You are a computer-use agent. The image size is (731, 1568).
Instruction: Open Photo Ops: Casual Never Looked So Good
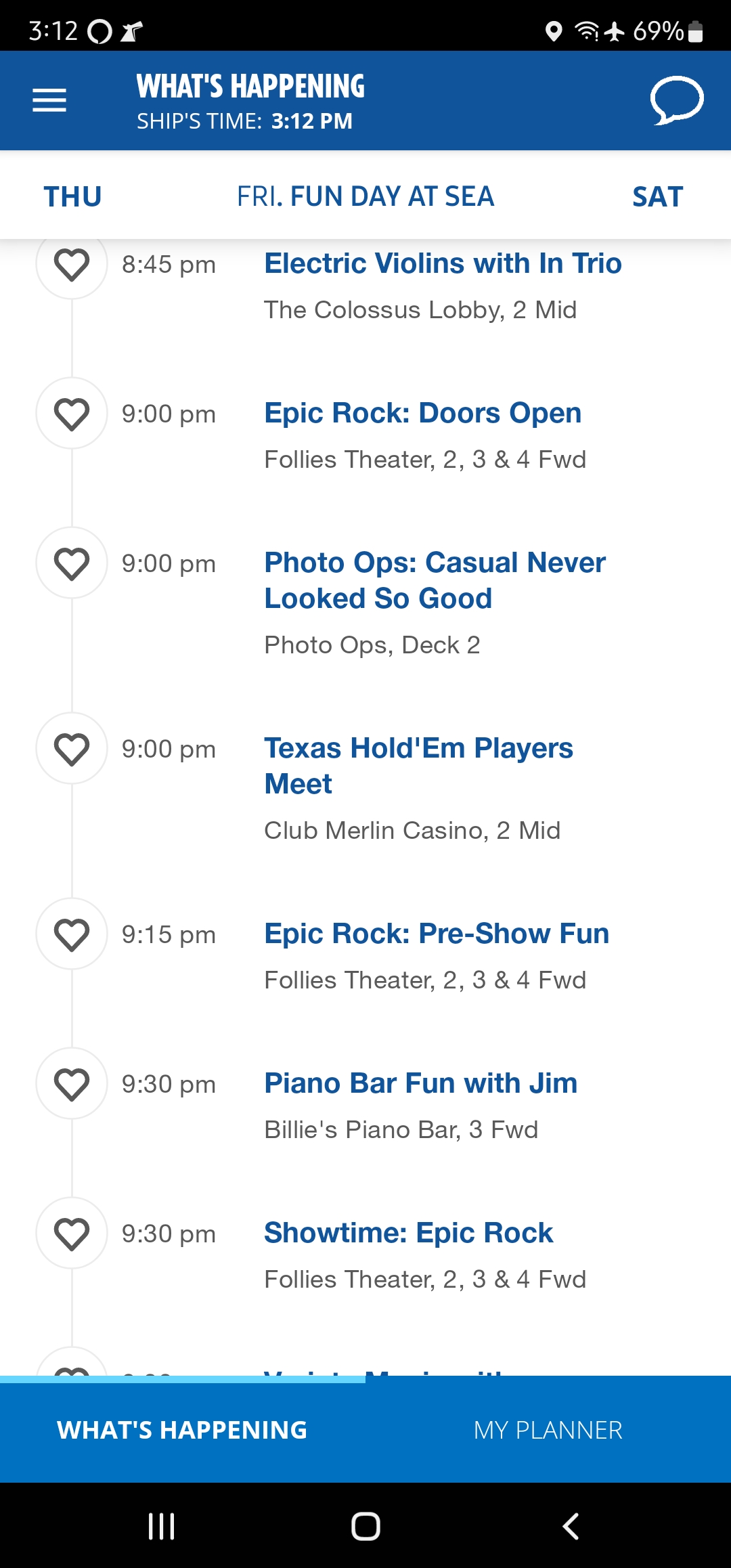point(435,580)
